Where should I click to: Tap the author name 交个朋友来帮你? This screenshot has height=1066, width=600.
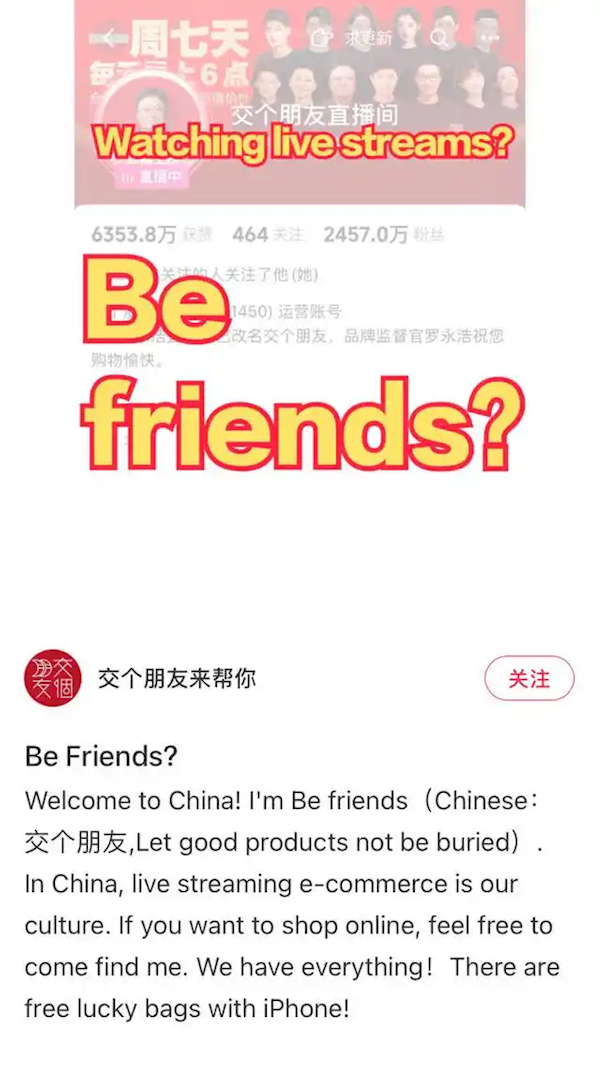tap(177, 679)
